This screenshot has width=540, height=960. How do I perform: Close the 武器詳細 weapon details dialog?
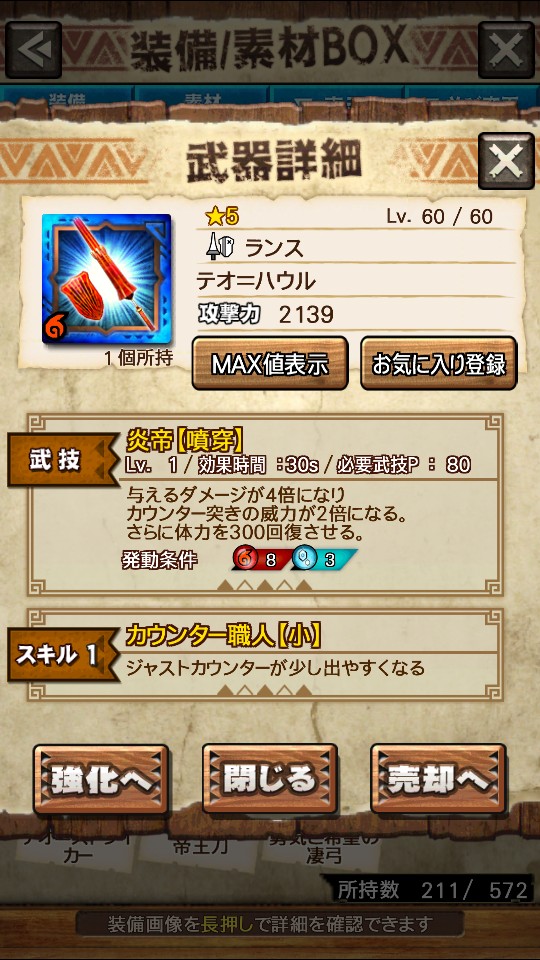pos(505,160)
